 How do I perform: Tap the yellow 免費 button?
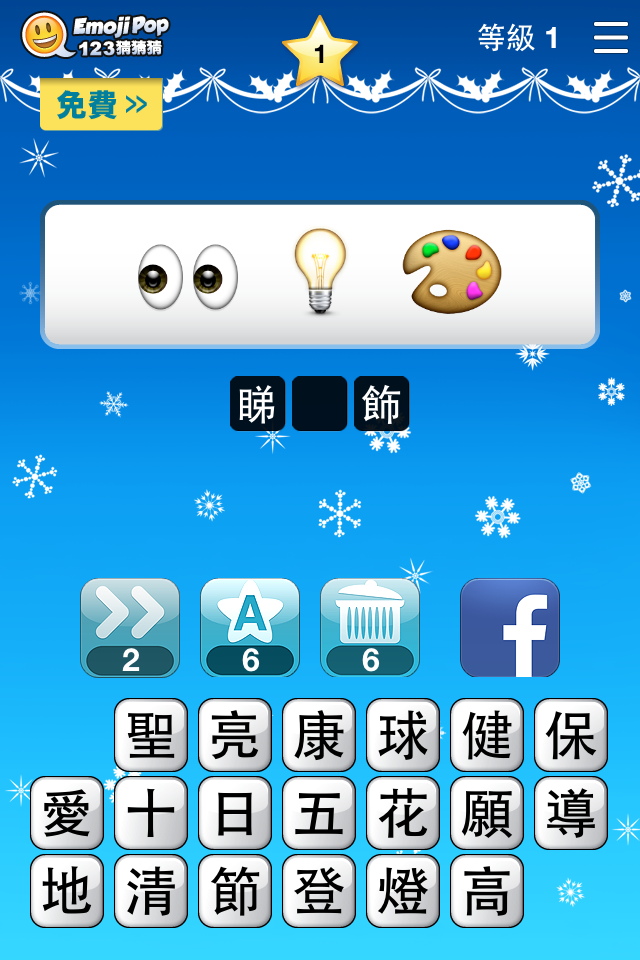tap(101, 104)
